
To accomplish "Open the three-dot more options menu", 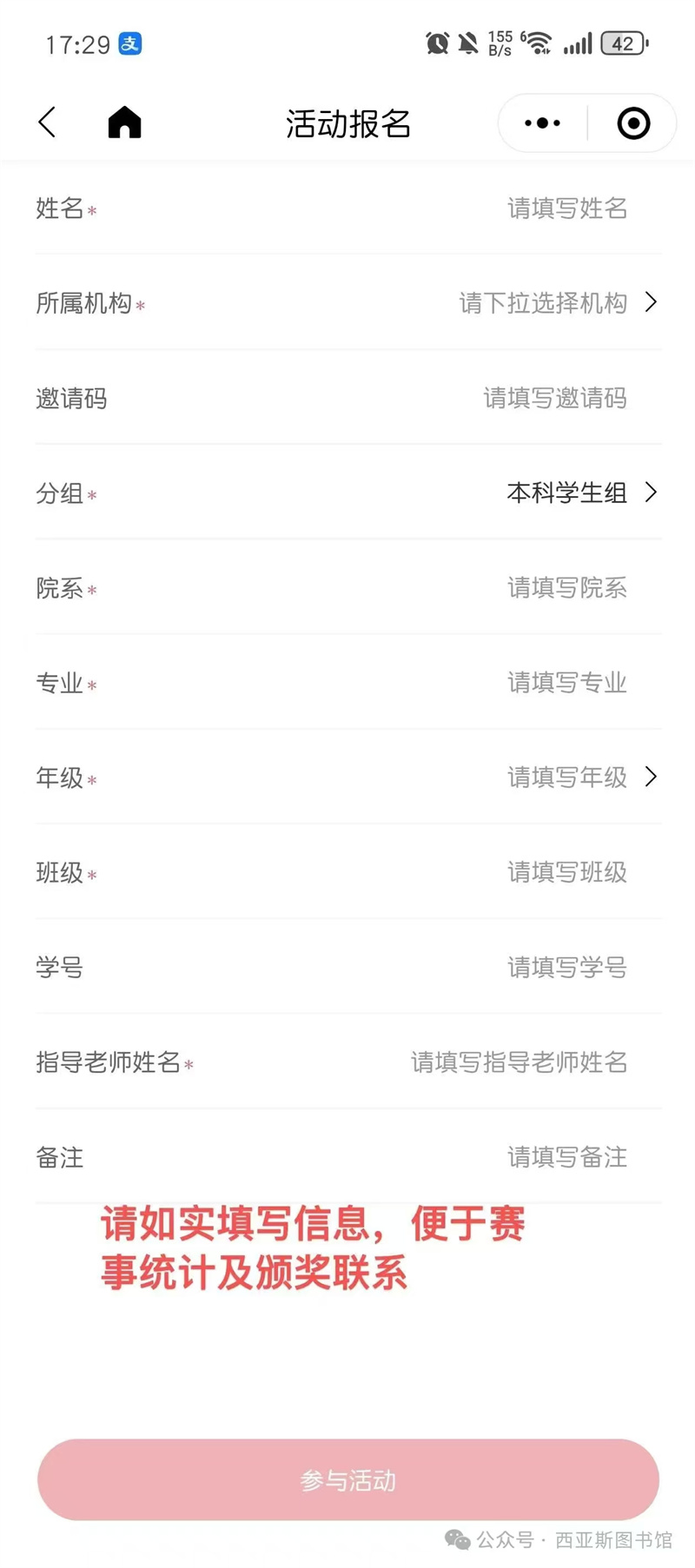I will [543, 123].
